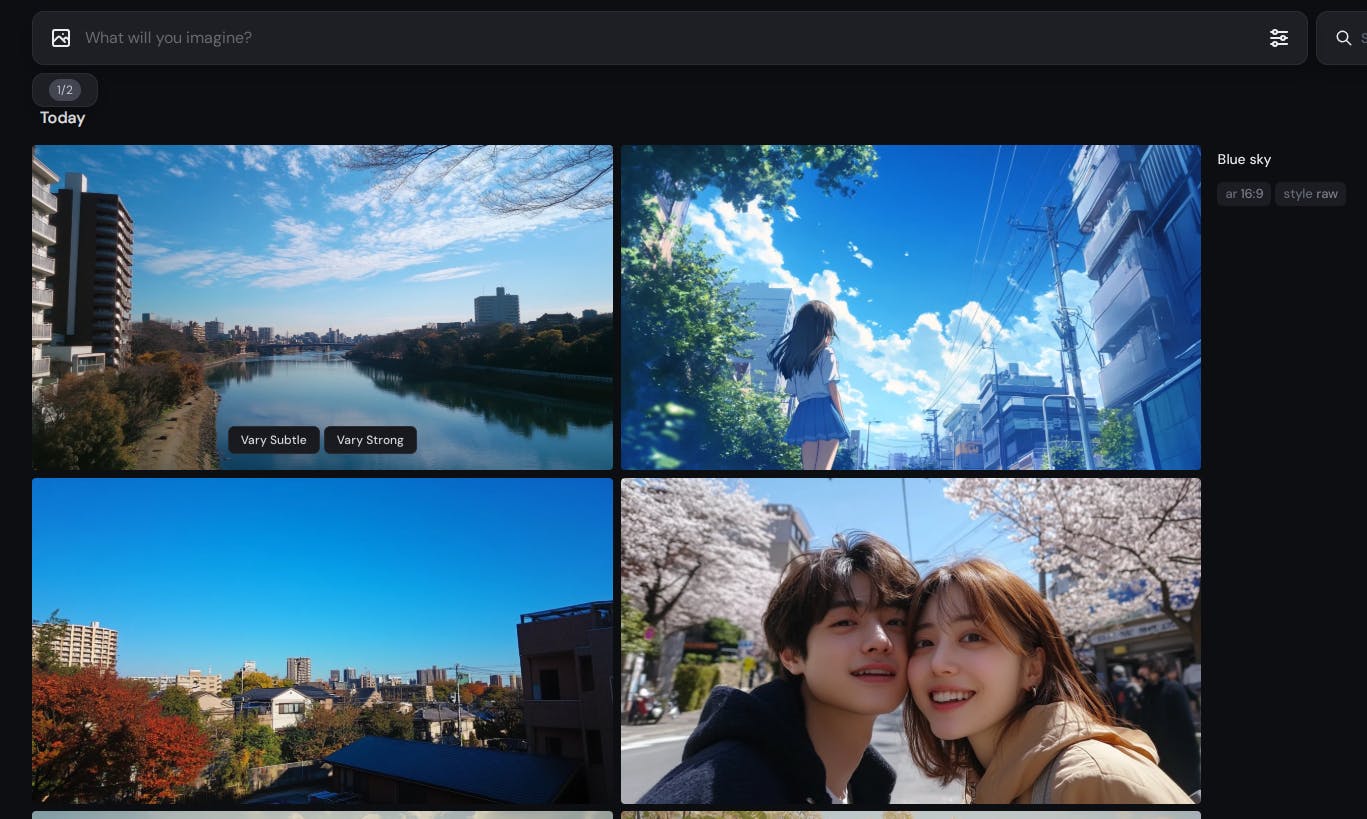Open the river cityscape image

pos(322,280)
